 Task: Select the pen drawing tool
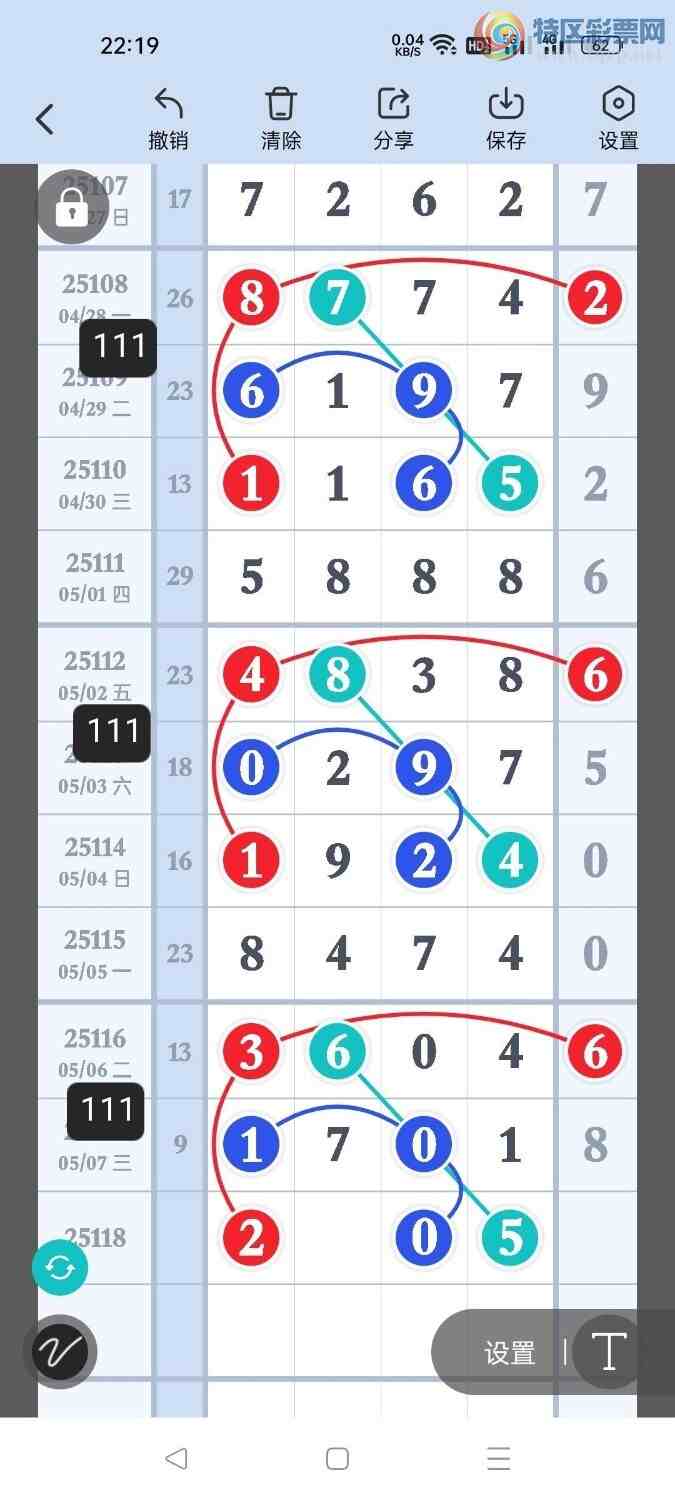(x=60, y=1352)
